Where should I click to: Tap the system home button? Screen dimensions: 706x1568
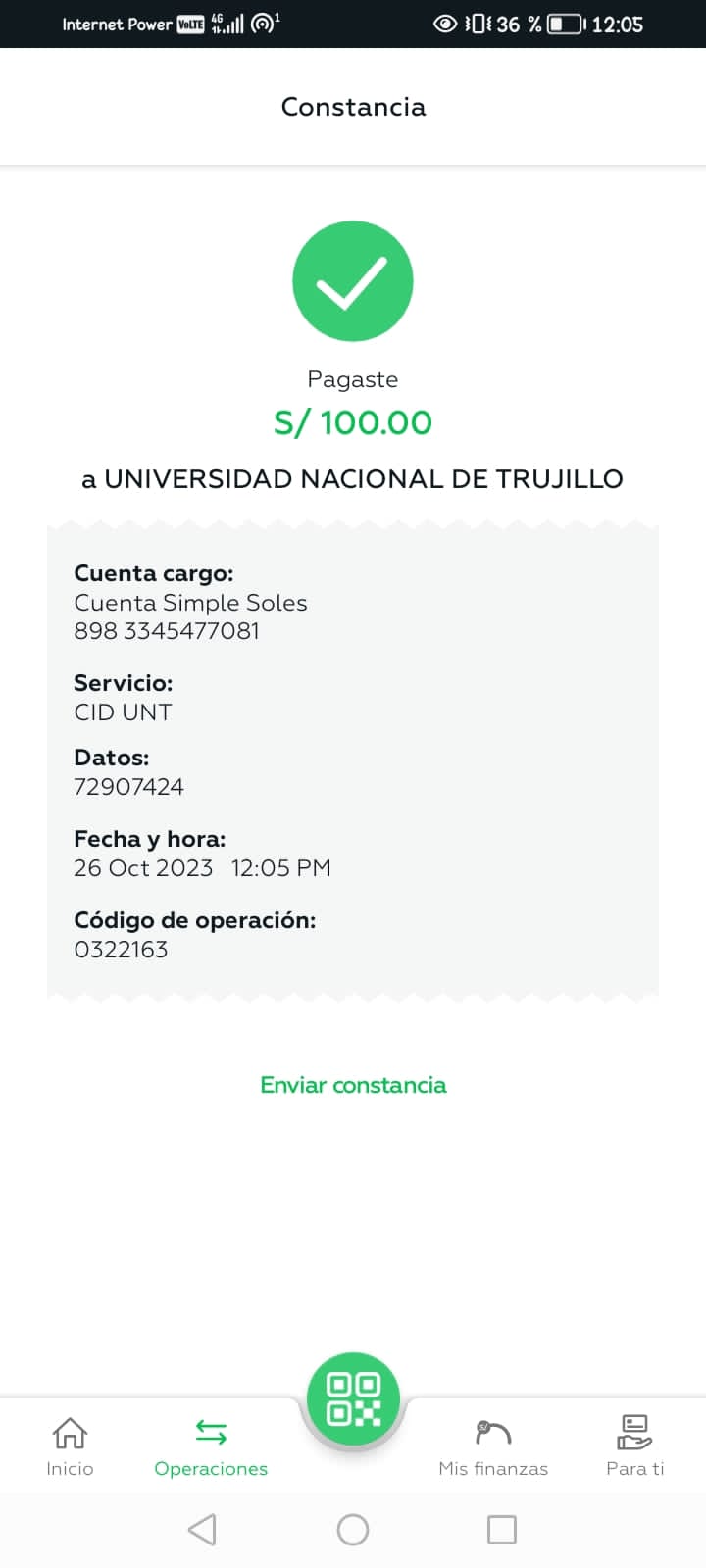(x=353, y=1530)
